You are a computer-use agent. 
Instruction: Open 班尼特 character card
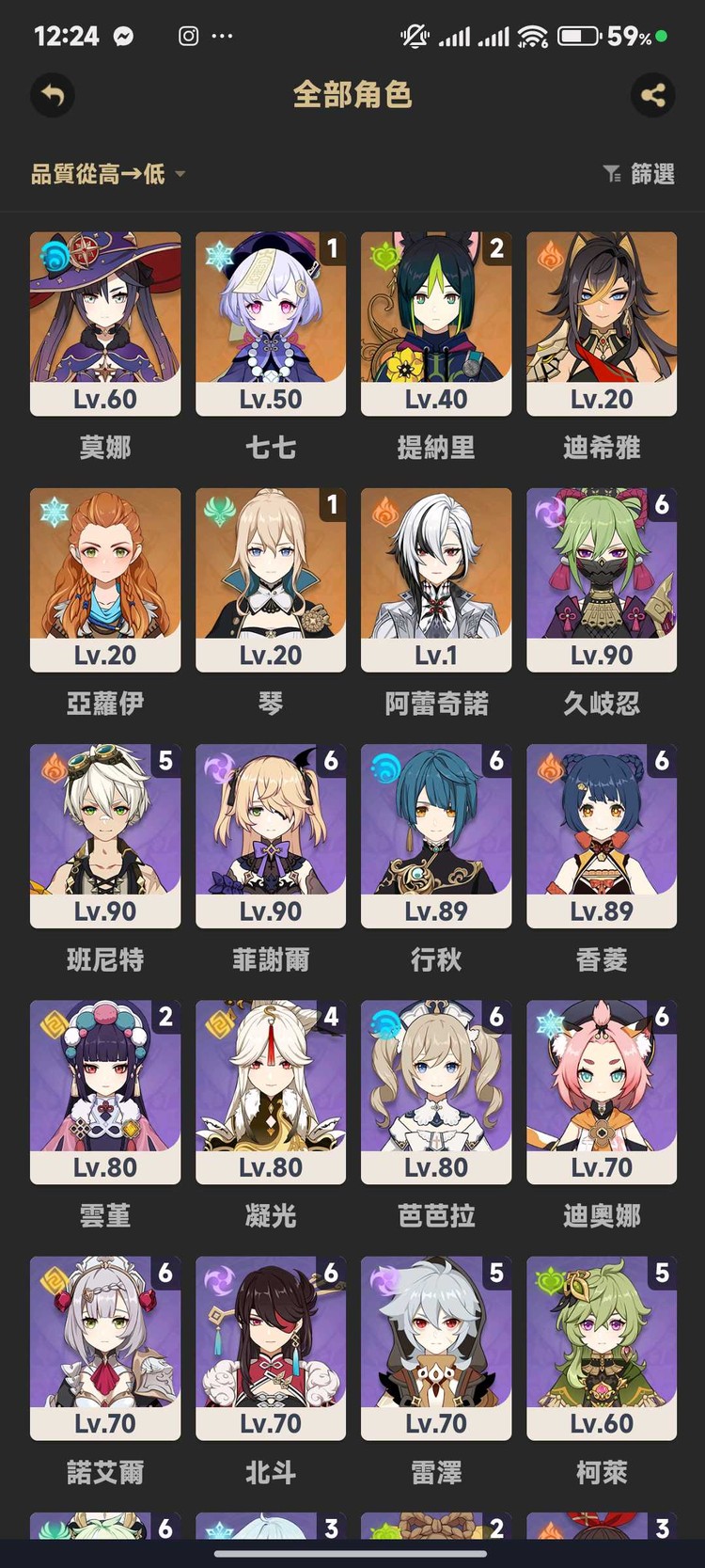pyautogui.click(x=105, y=835)
